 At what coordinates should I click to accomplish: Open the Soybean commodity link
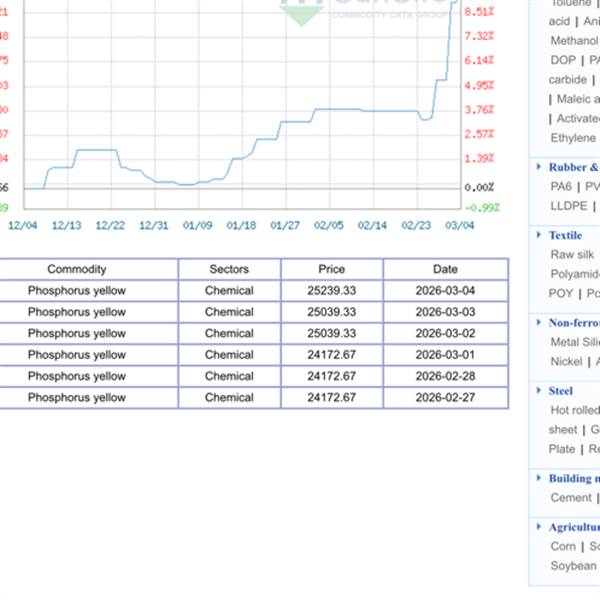click(x=574, y=565)
